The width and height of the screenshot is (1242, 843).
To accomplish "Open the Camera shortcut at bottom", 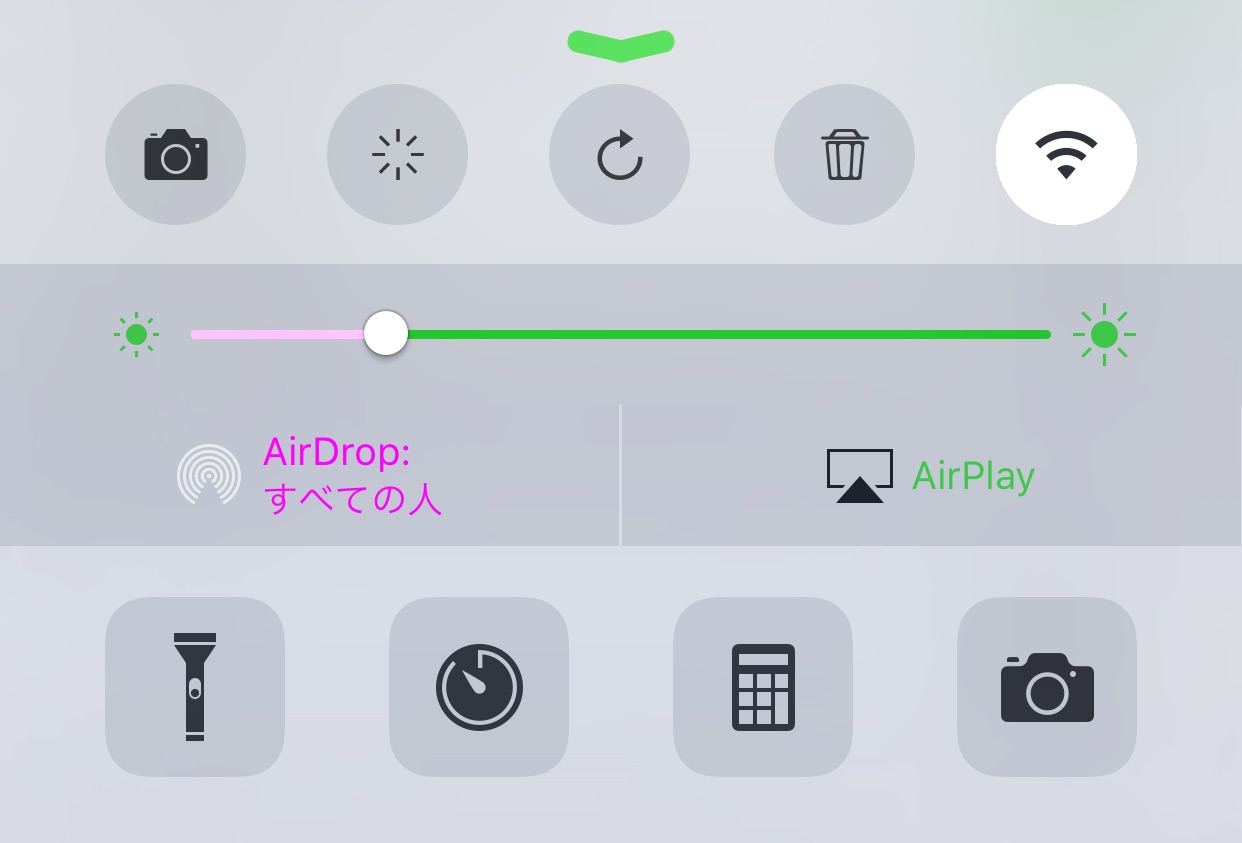I will (x=1047, y=687).
